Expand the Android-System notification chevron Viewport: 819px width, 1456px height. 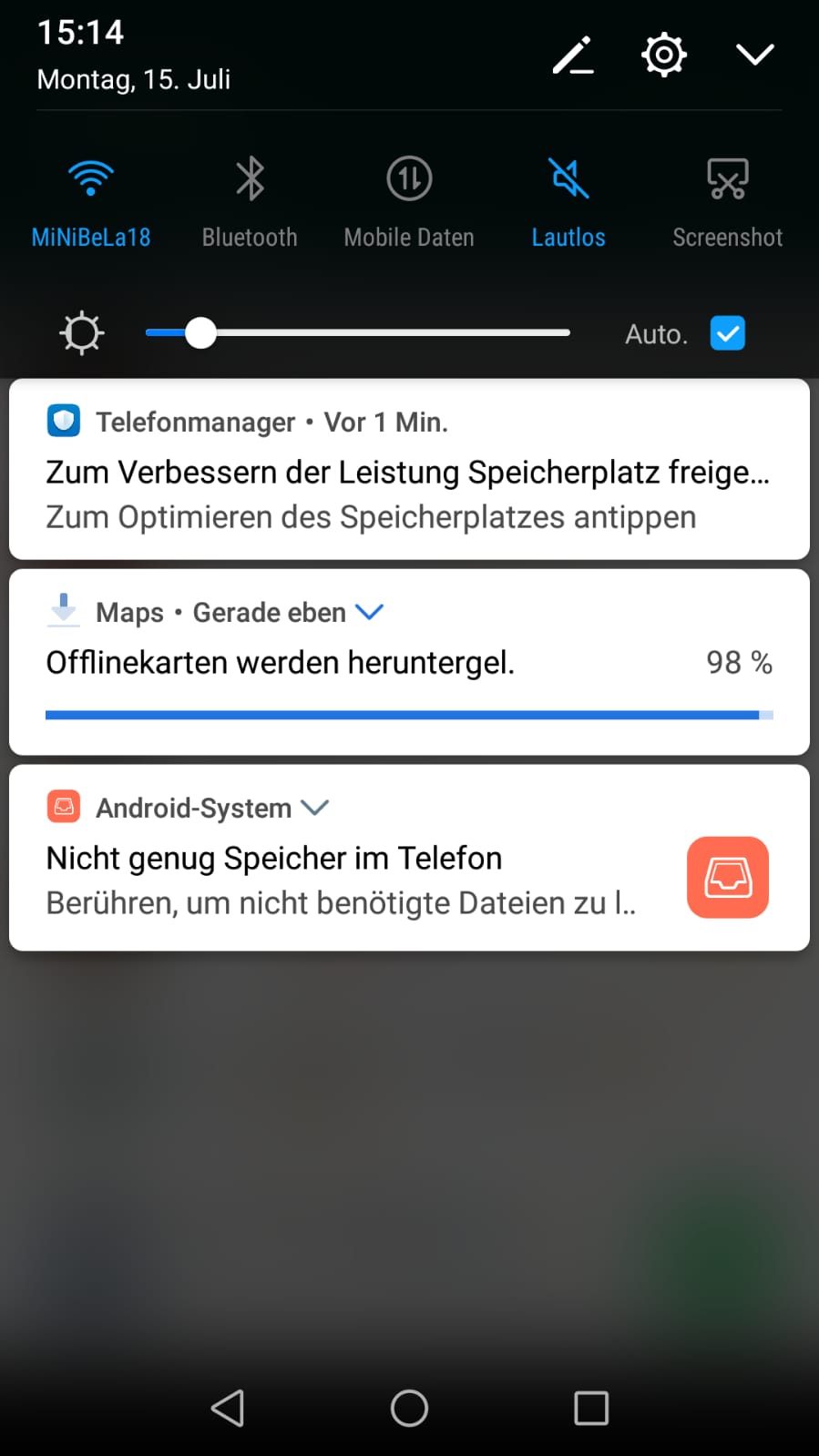point(314,808)
